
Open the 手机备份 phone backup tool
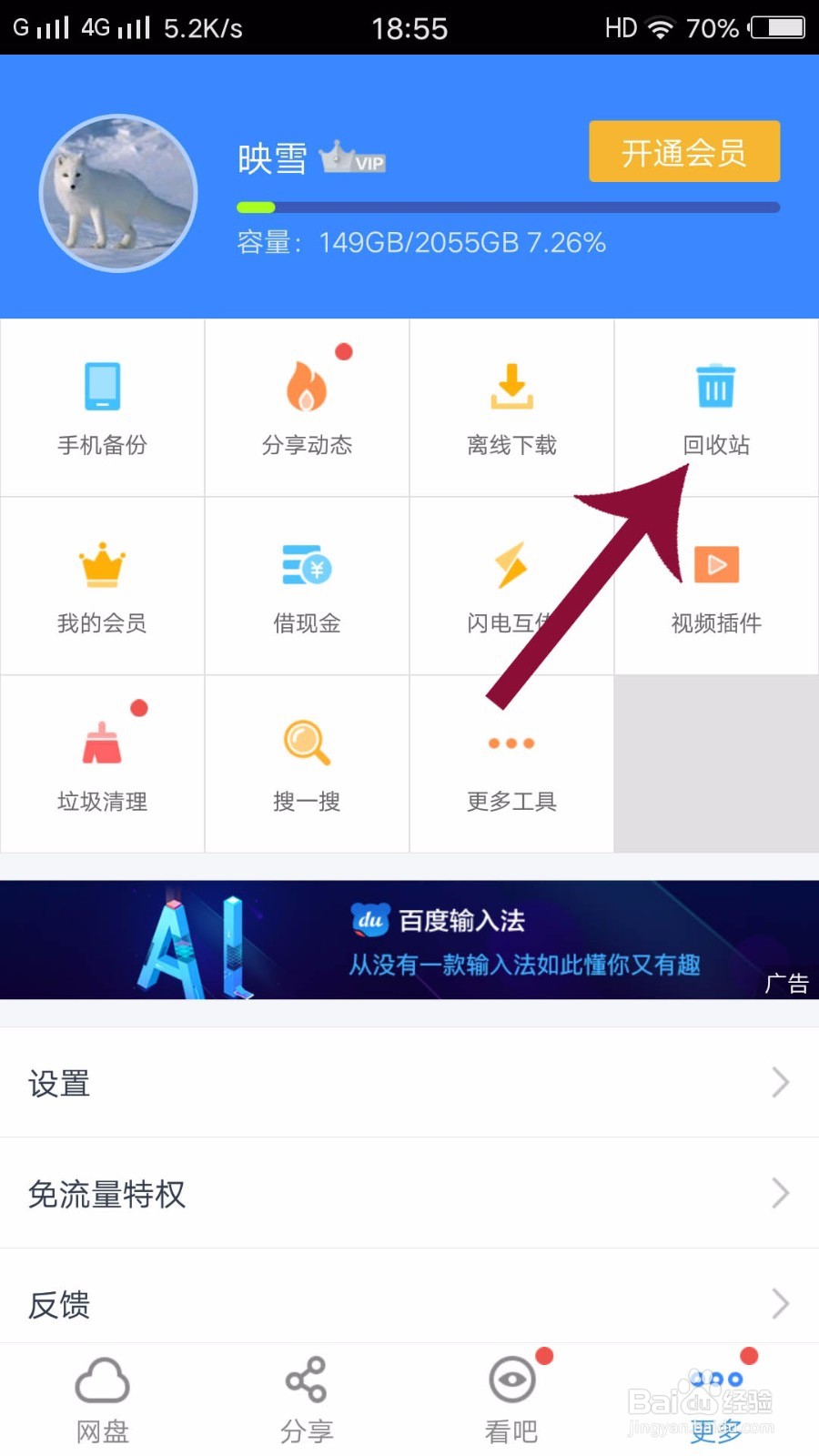click(x=102, y=409)
